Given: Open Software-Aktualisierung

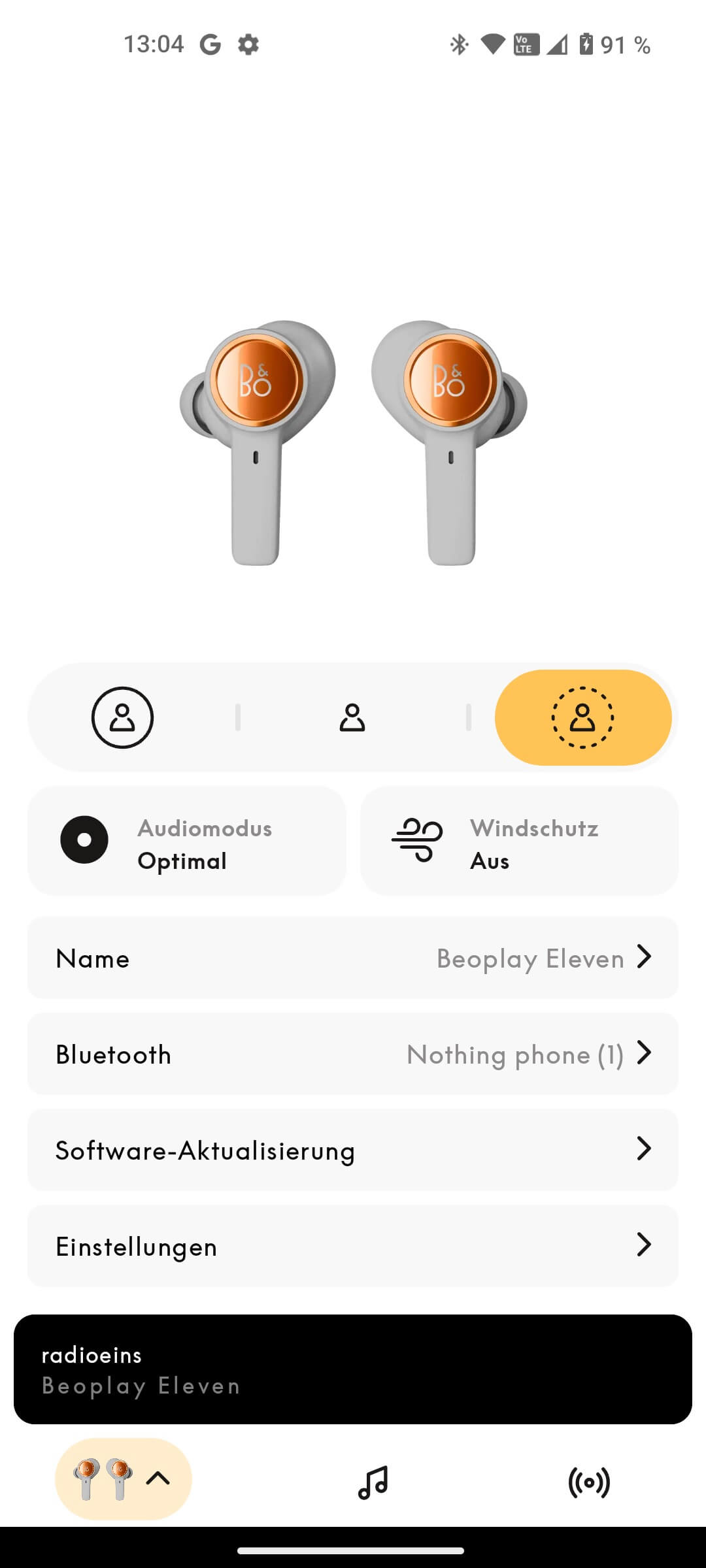Looking at the screenshot, I should pos(352,1150).
